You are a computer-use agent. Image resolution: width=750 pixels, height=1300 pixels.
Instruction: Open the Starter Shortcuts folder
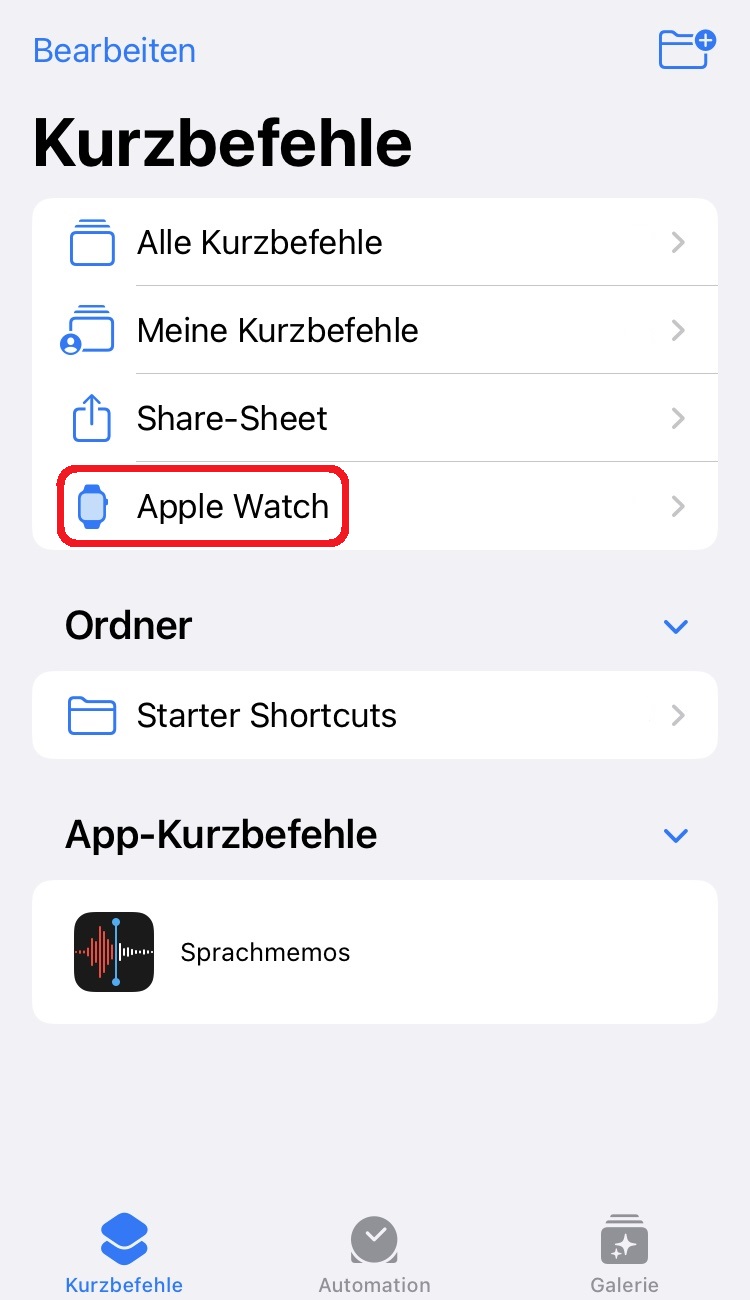pos(375,715)
